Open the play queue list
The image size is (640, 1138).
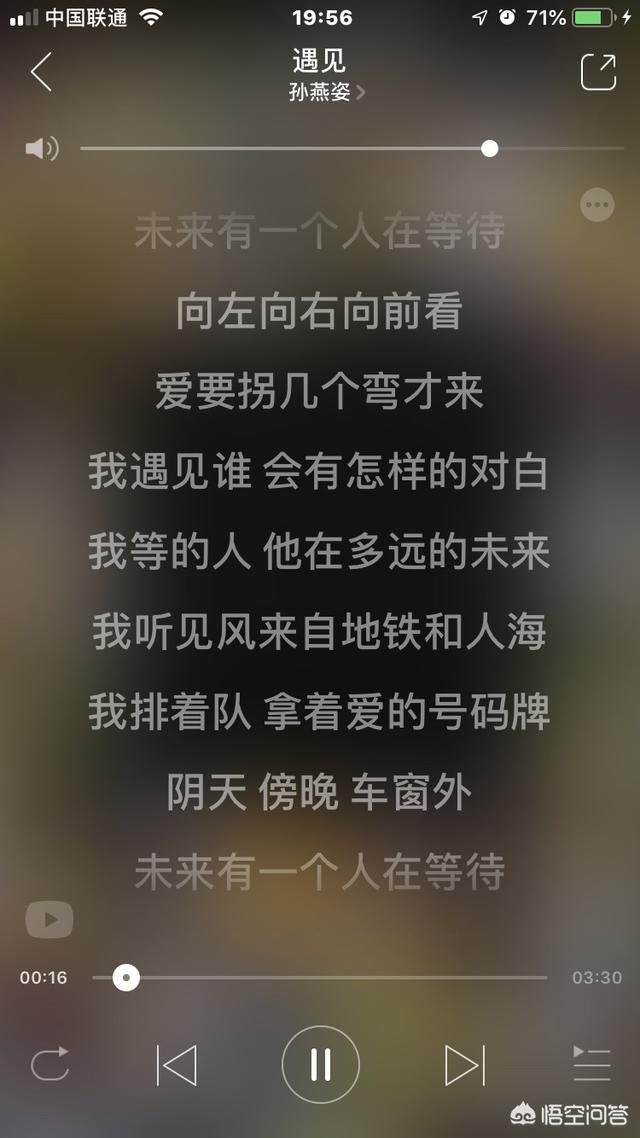point(592,1064)
